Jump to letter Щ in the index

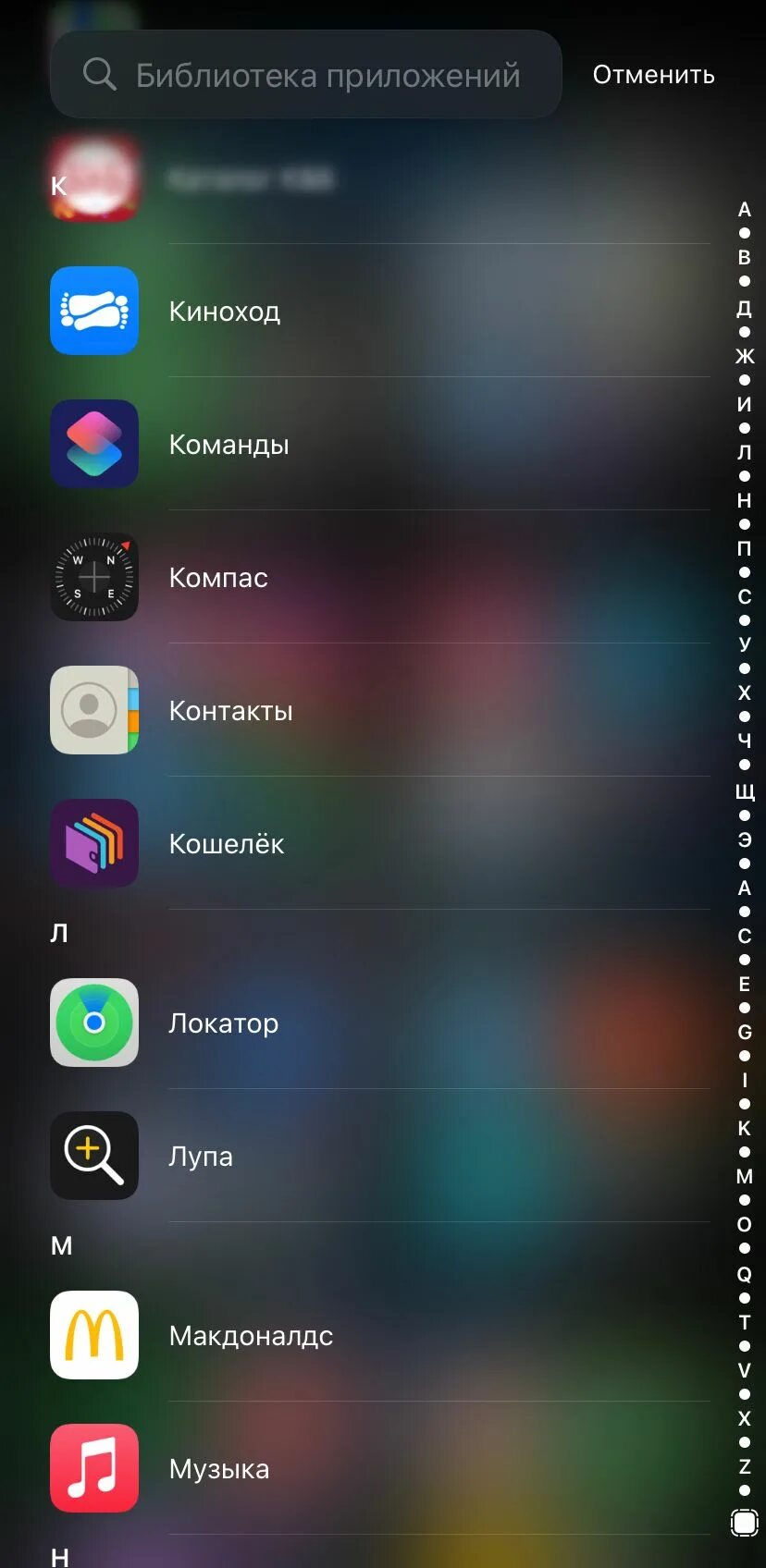[745, 791]
